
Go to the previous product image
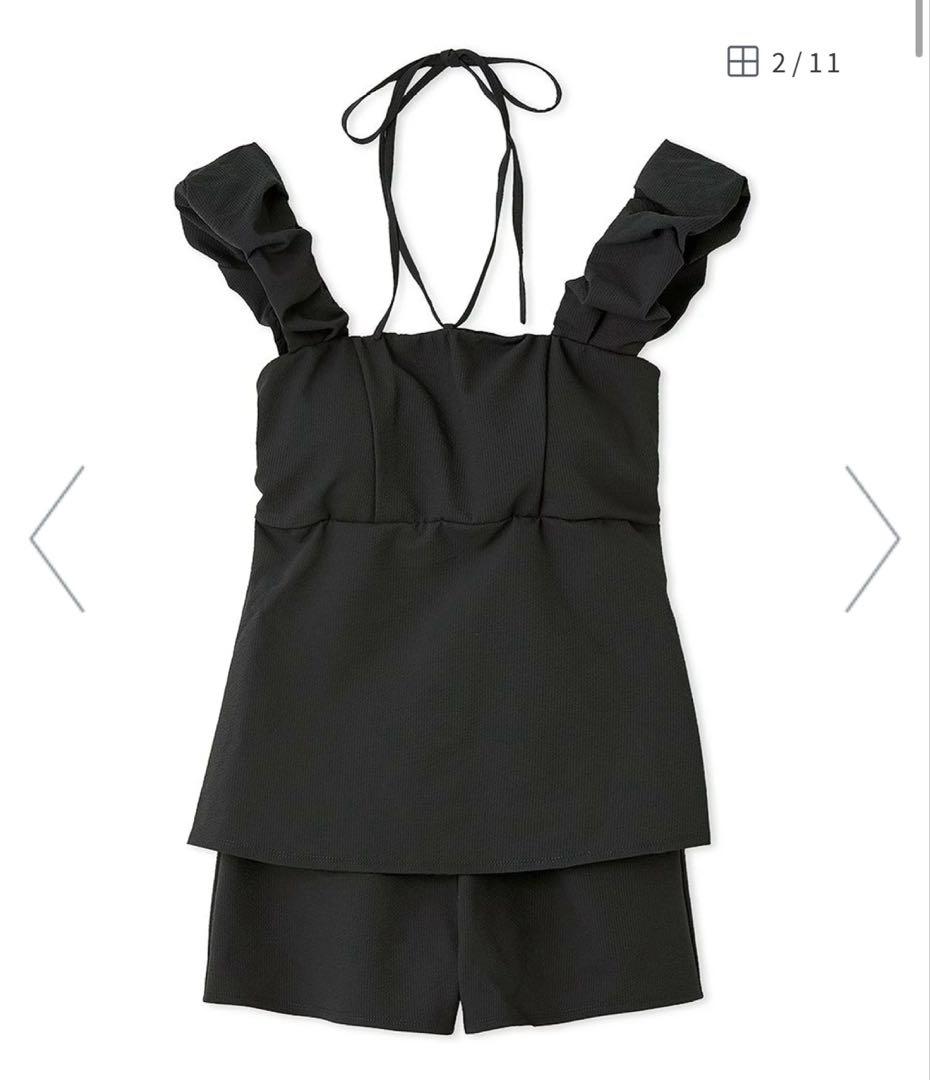pos(57,538)
